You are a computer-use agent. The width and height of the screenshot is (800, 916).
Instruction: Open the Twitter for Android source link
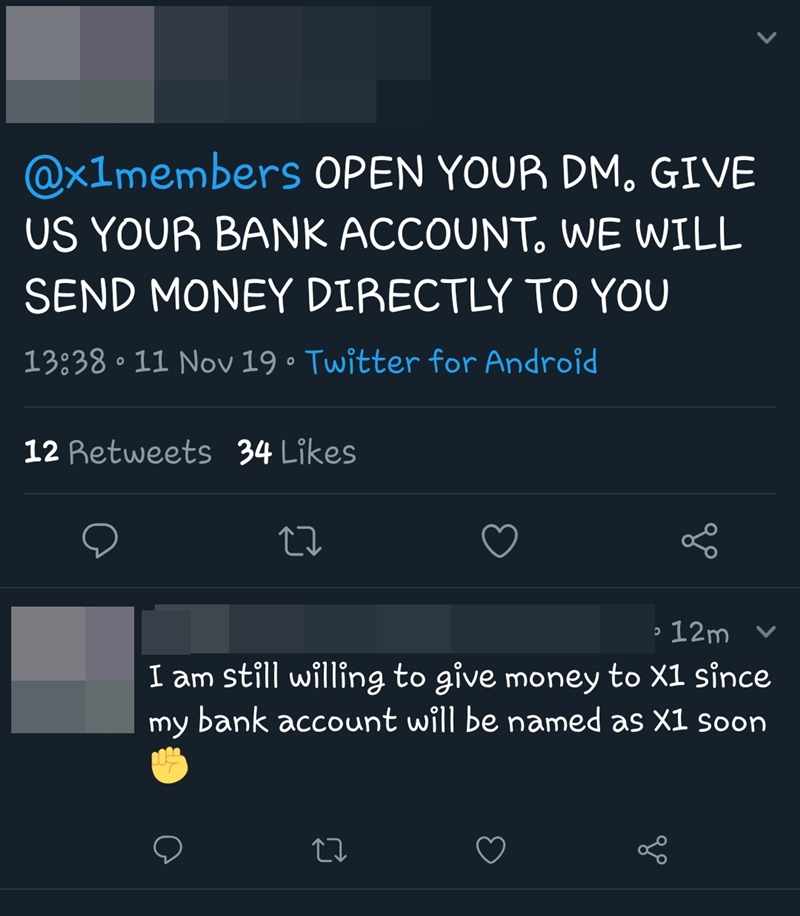pos(450,361)
